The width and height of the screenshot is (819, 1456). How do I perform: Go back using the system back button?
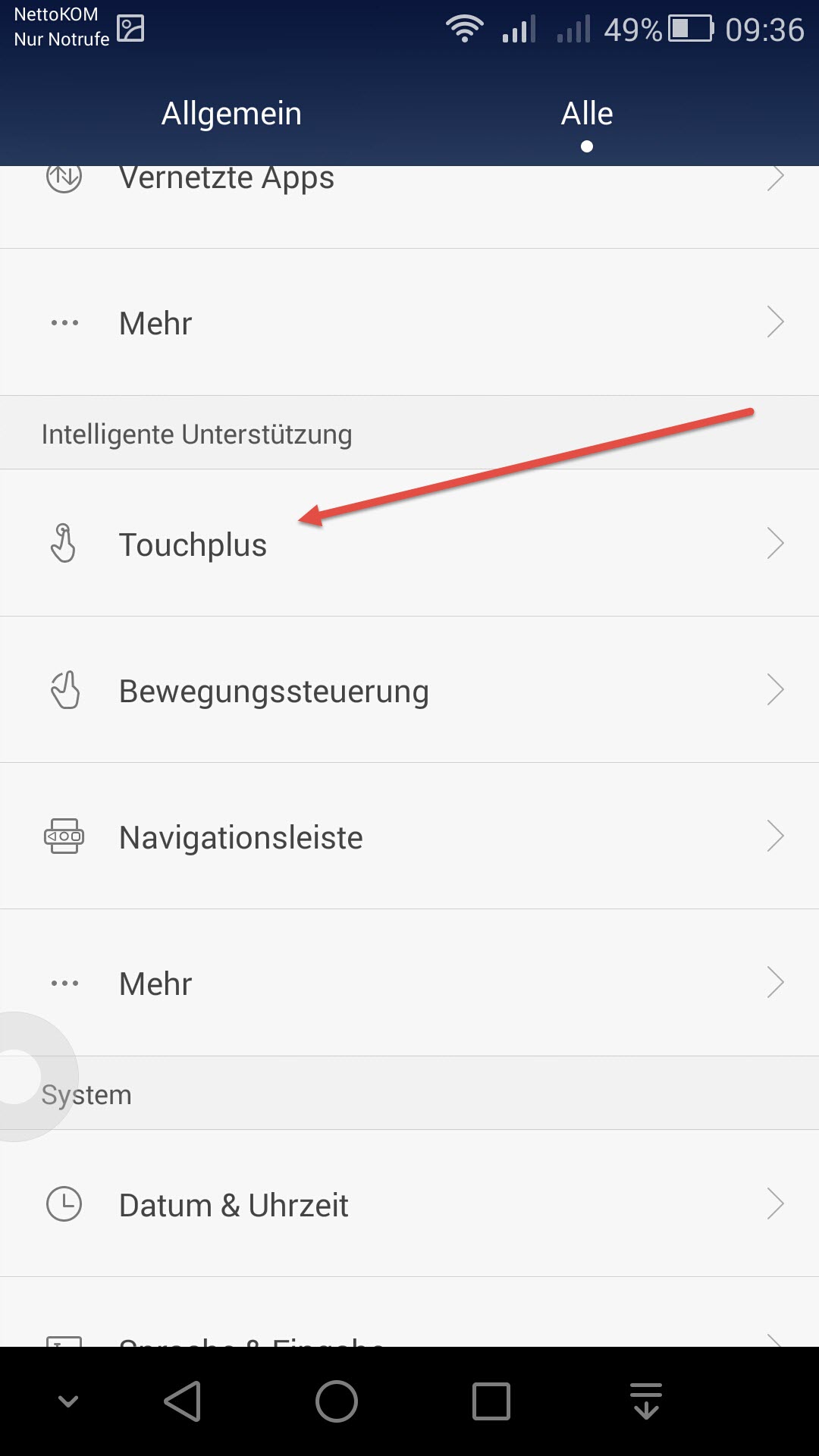tap(183, 1401)
